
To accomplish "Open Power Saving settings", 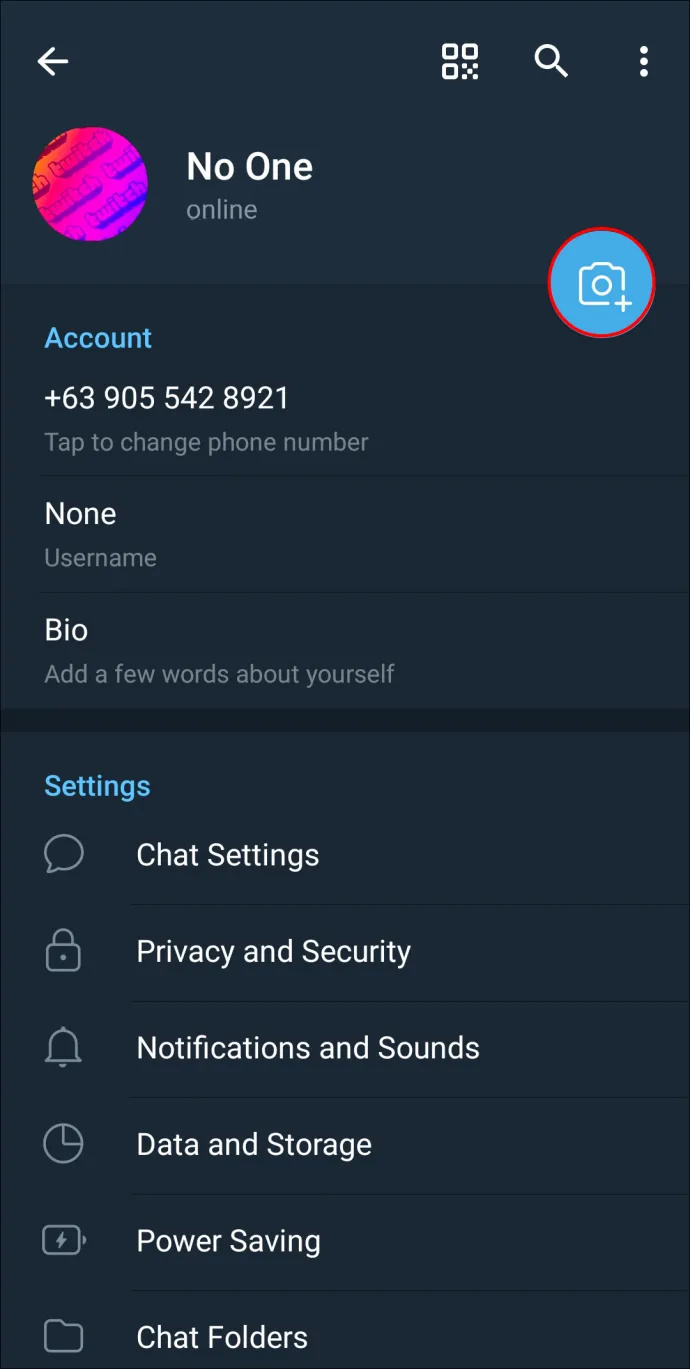I will click(x=345, y=1241).
